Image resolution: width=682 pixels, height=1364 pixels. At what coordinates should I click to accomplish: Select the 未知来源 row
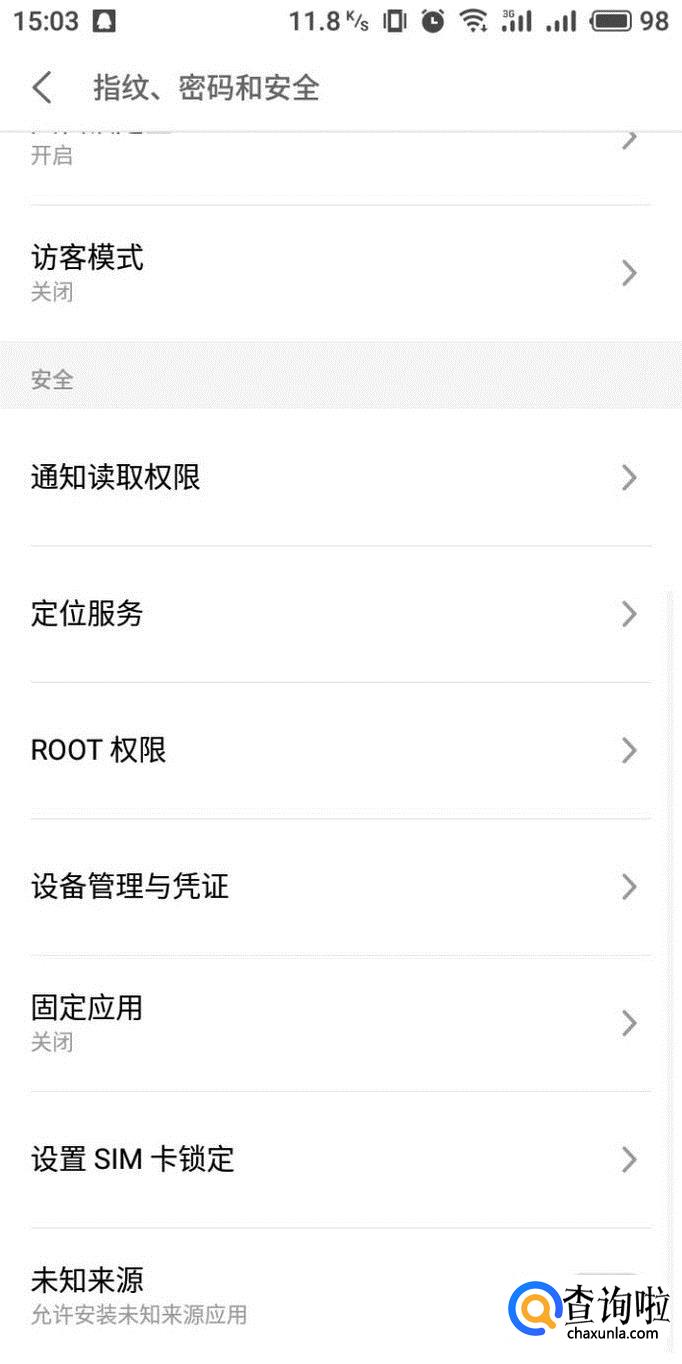341,1296
